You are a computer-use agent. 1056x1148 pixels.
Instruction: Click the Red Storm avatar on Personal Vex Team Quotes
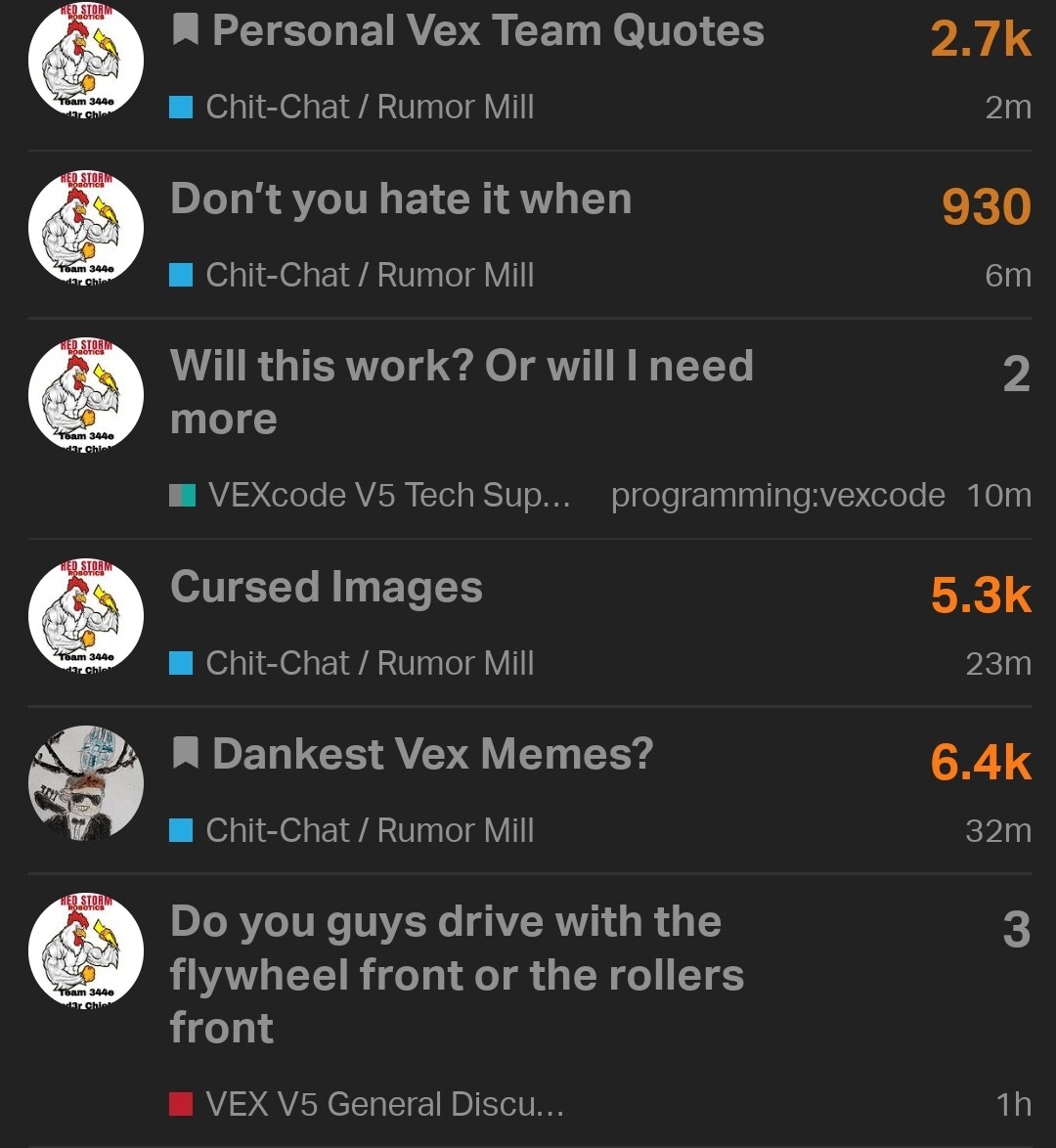coord(85,59)
